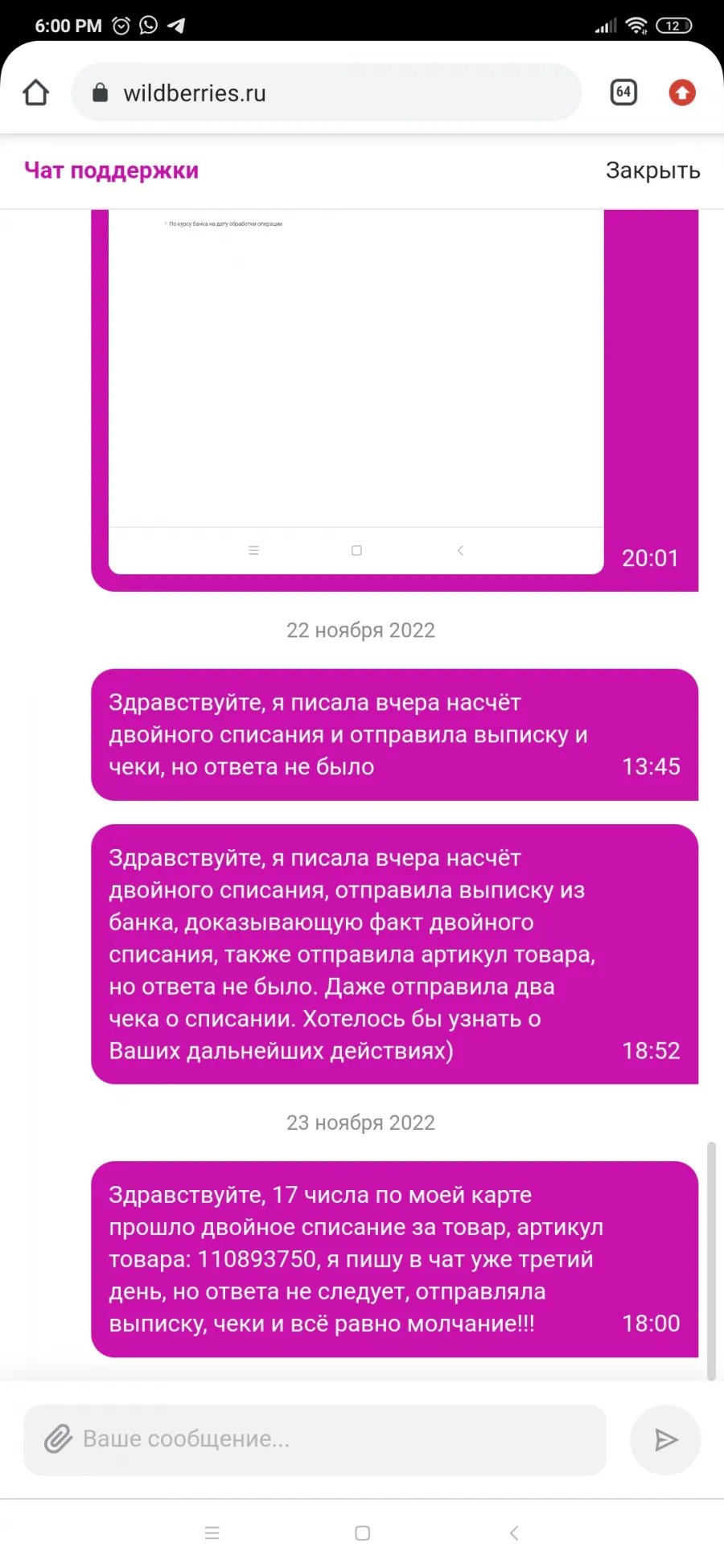Open the screenshot image sent at 20:01
Image resolution: width=724 pixels, height=1568 pixels.
click(x=356, y=392)
